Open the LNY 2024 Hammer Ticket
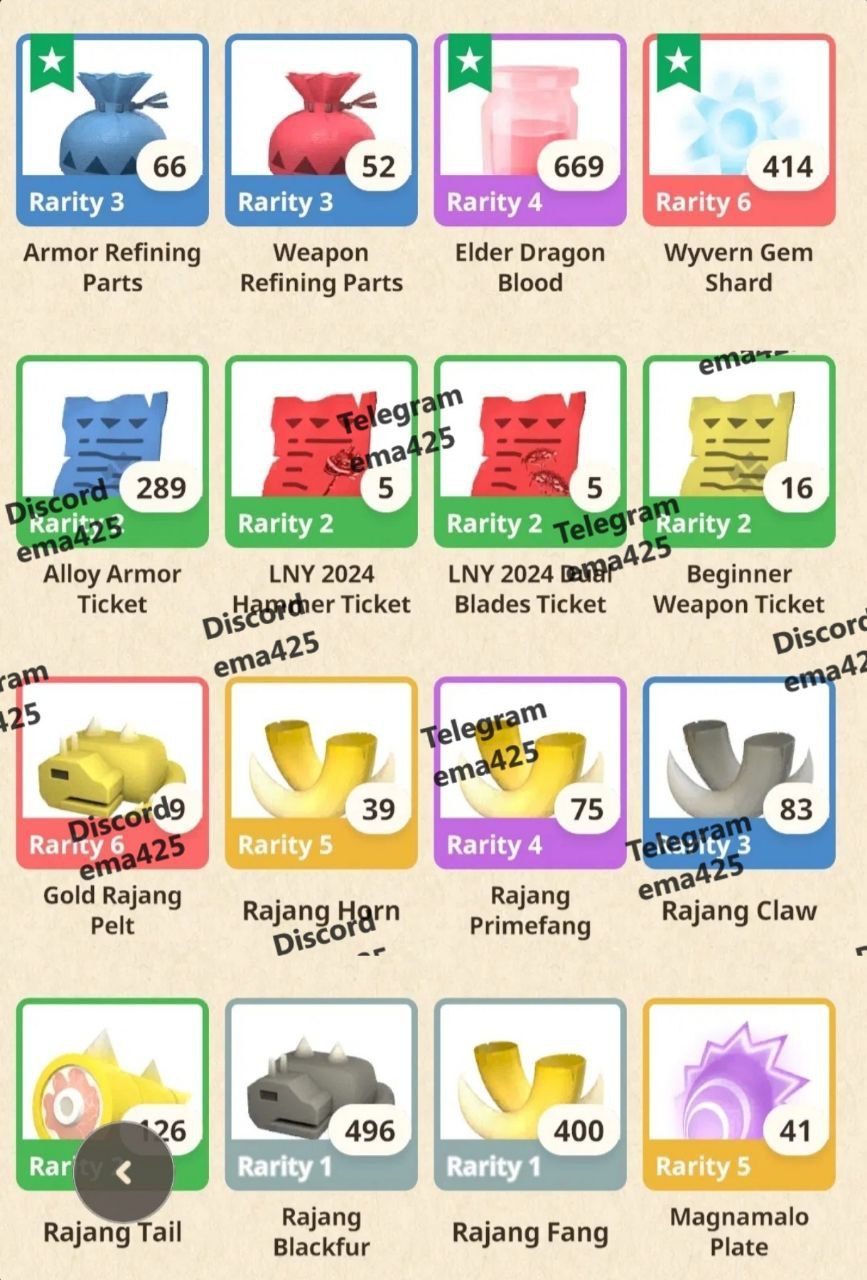Viewport: 867px width, 1280px height. coord(321,450)
